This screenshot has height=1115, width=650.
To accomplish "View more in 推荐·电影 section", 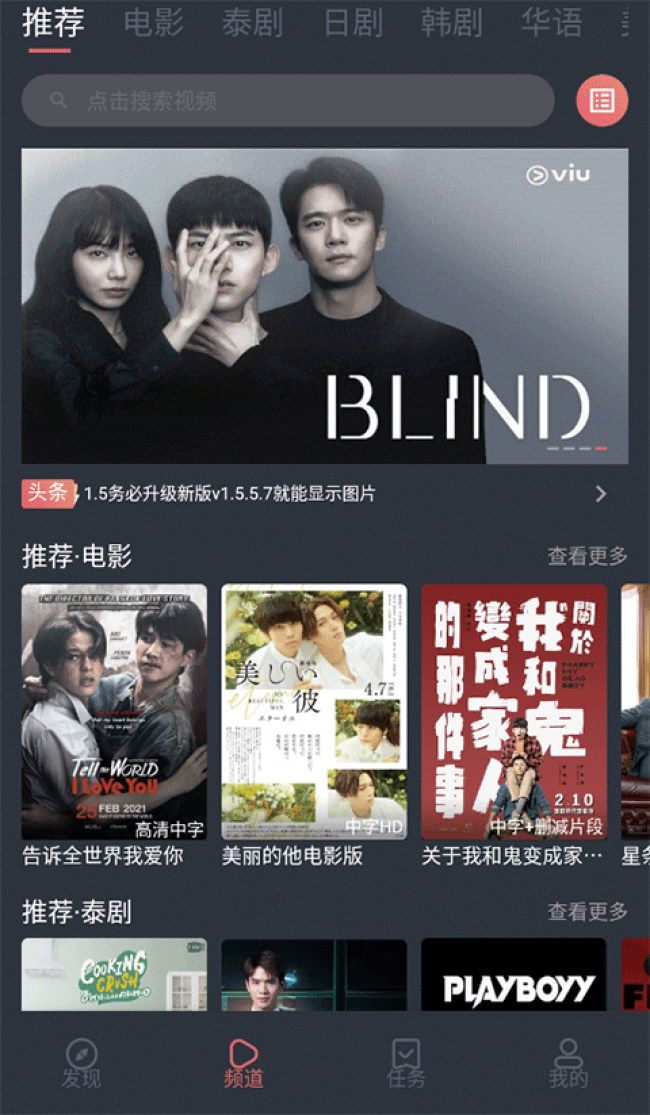I will point(587,555).
